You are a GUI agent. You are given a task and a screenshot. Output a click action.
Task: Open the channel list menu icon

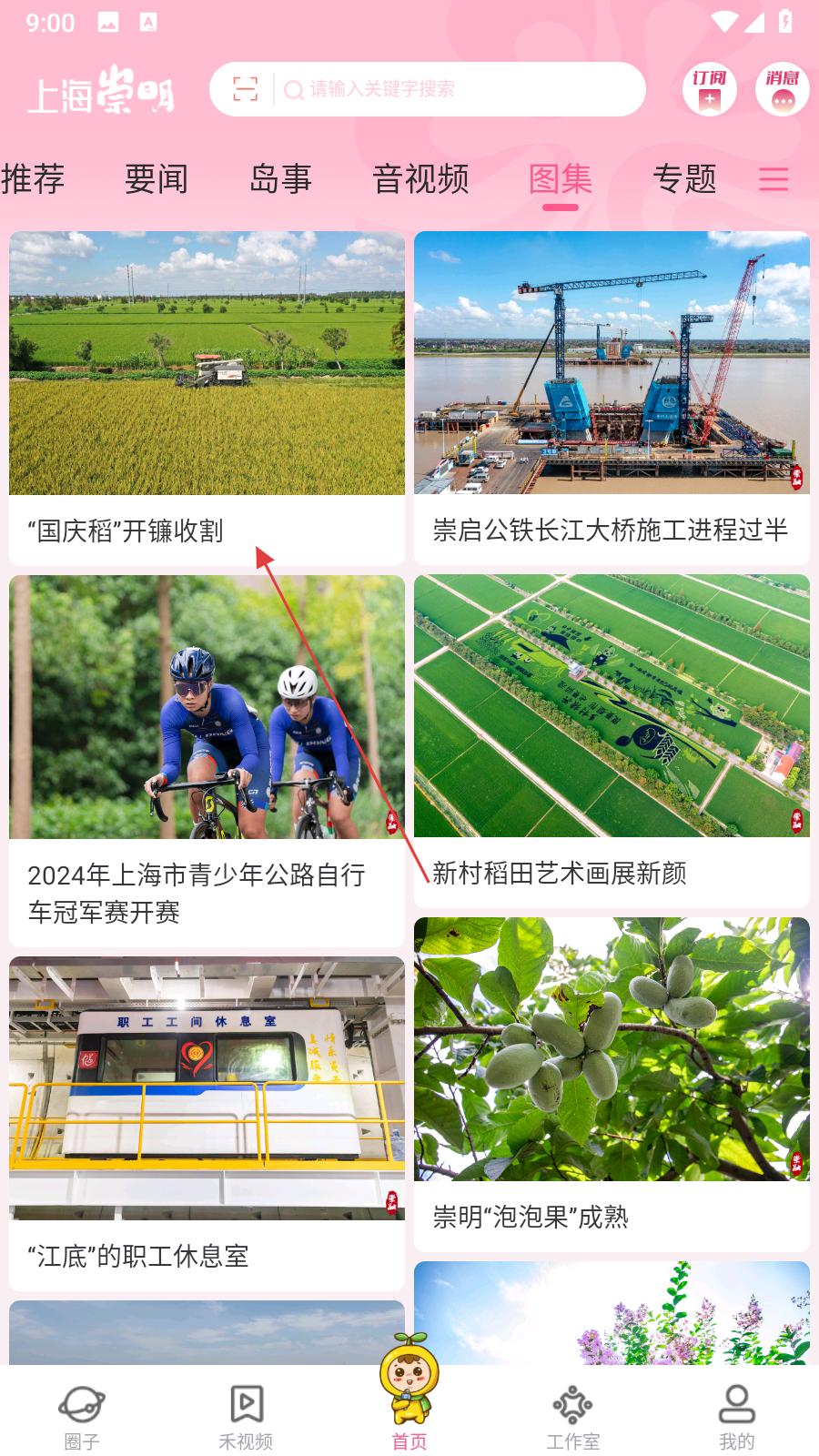tap(773, 179)
